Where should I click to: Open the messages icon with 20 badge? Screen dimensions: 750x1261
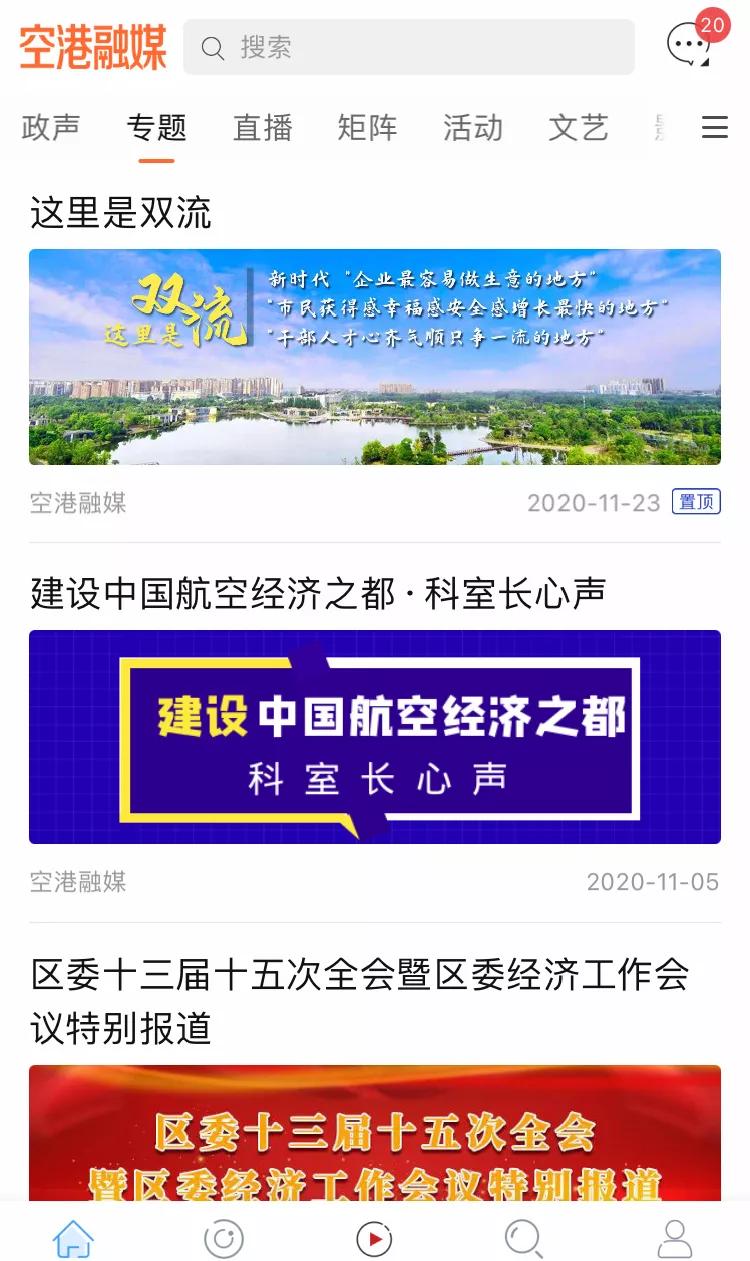click(690, 45)
